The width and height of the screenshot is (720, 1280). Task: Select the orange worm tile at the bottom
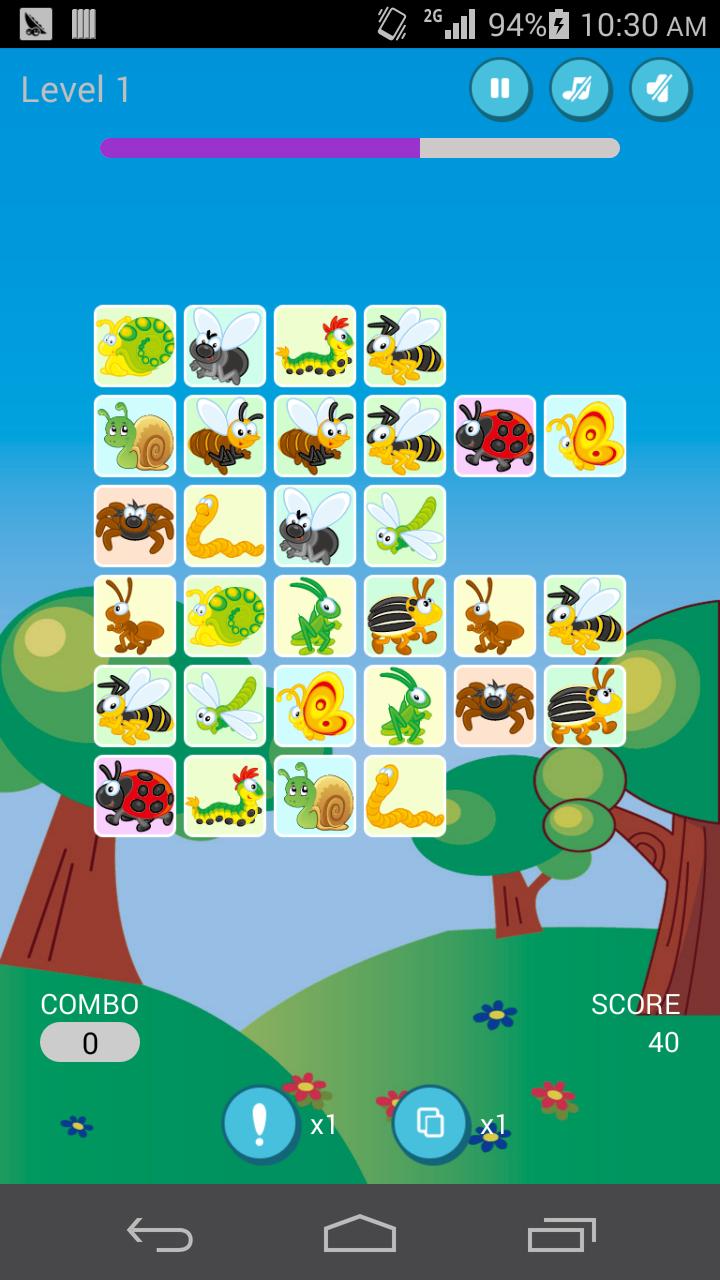pos(404,797)
